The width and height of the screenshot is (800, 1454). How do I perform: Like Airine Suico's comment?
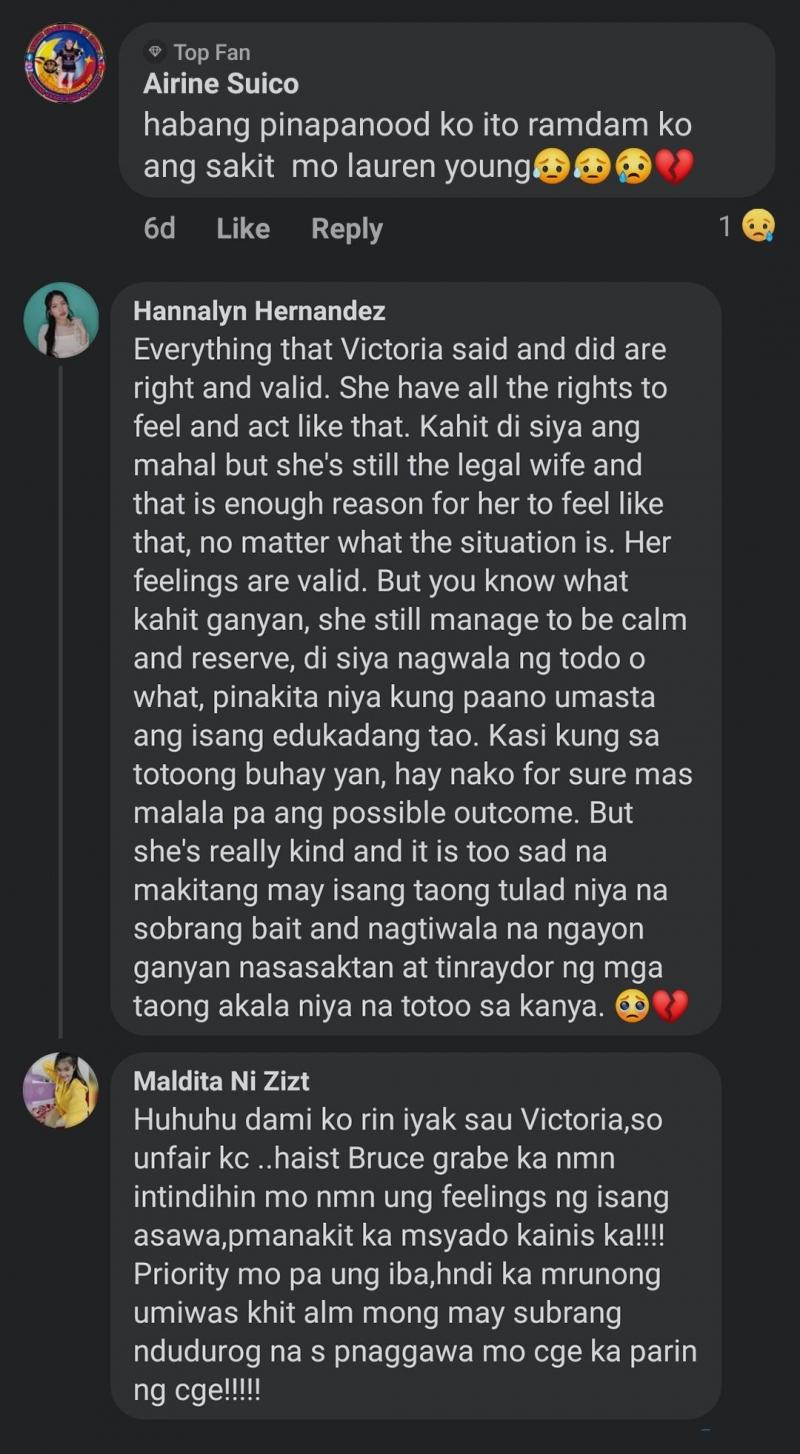pyautogui.click(x=243, y=229)
